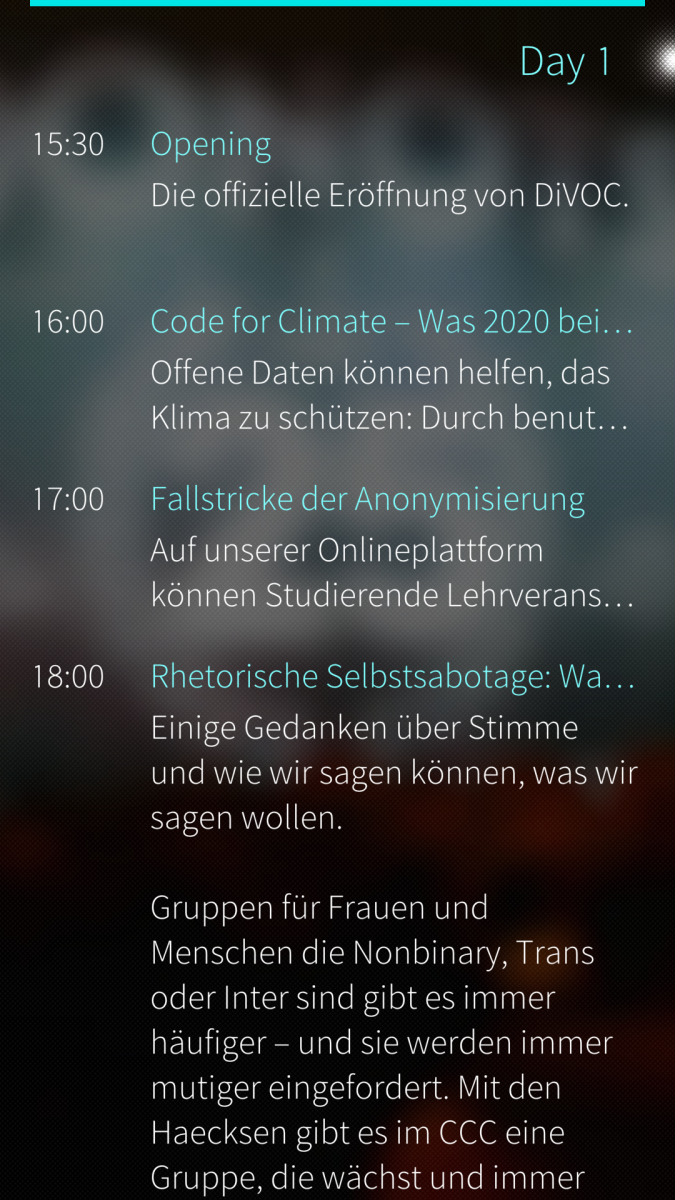Open the Code for Climate talk
Screen dimensions: 675x1200
coord(391,322)
